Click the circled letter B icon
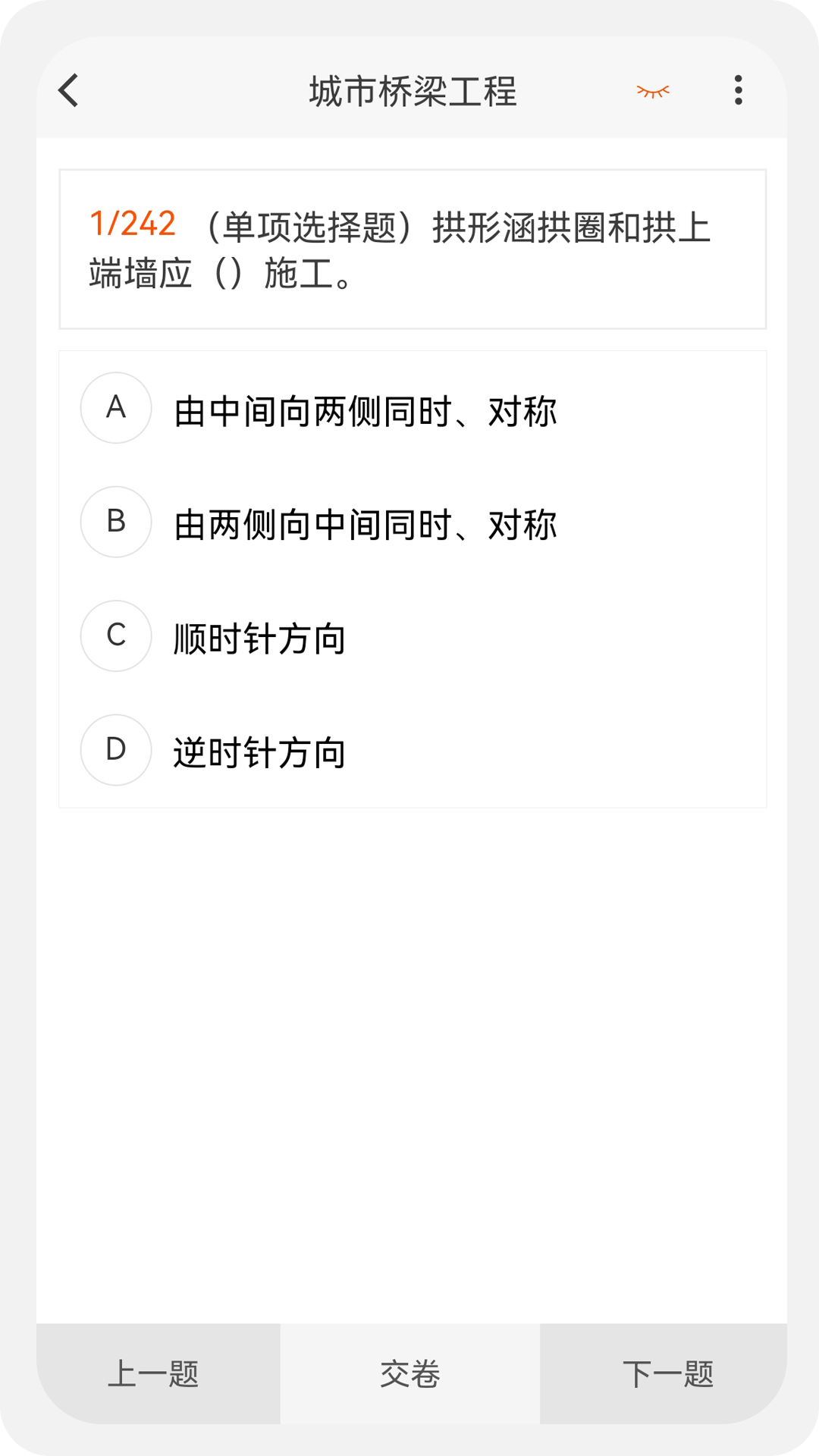The width and height of the screenshot is (819, 1456). [115, 522]
